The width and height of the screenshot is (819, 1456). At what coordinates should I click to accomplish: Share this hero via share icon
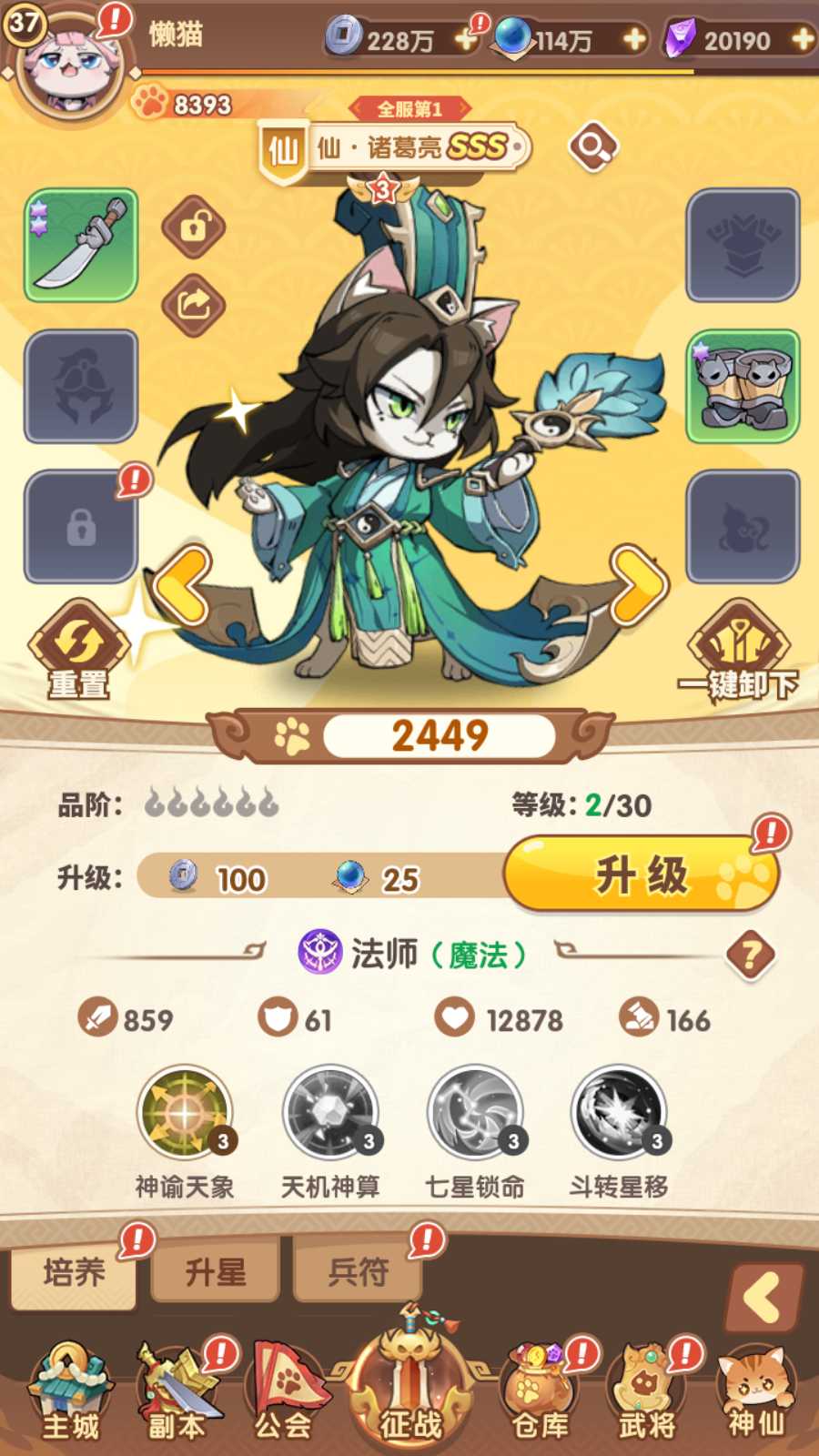coord(194,305)
